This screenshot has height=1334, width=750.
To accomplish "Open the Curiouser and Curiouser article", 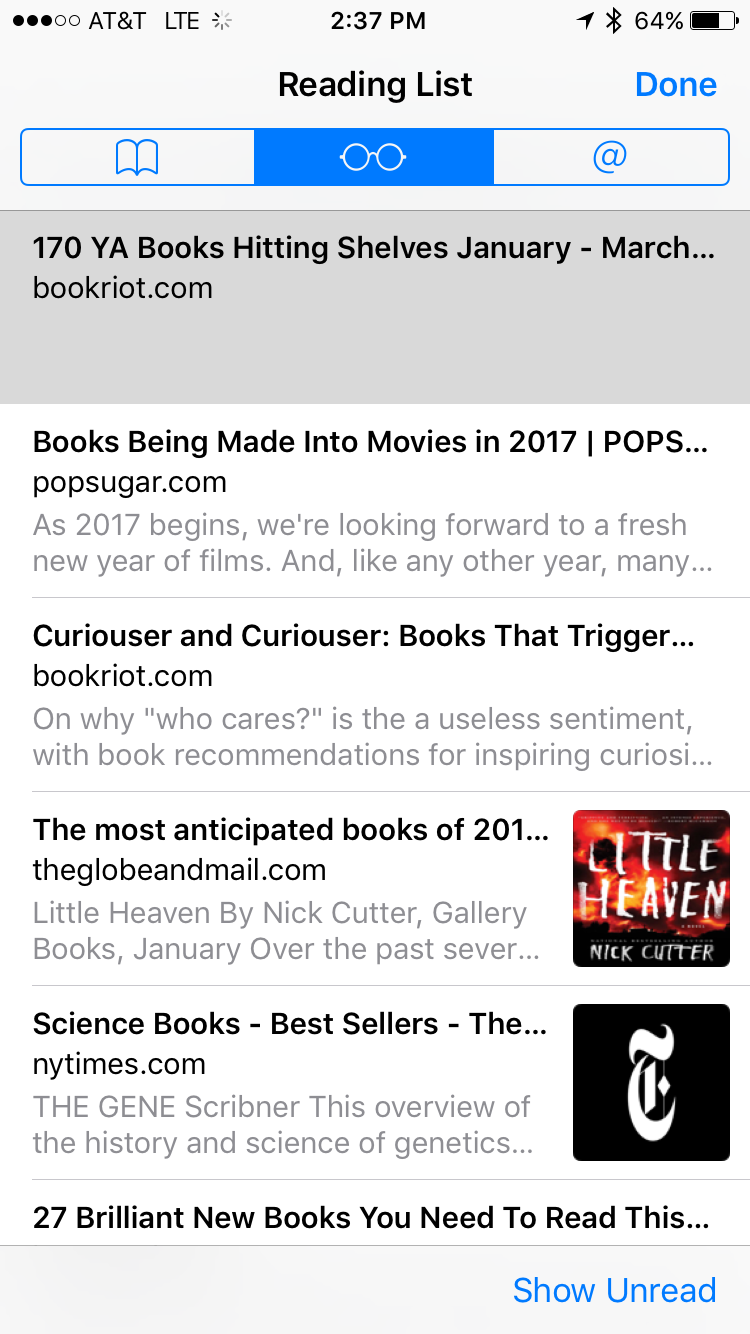I will [373, 694].
